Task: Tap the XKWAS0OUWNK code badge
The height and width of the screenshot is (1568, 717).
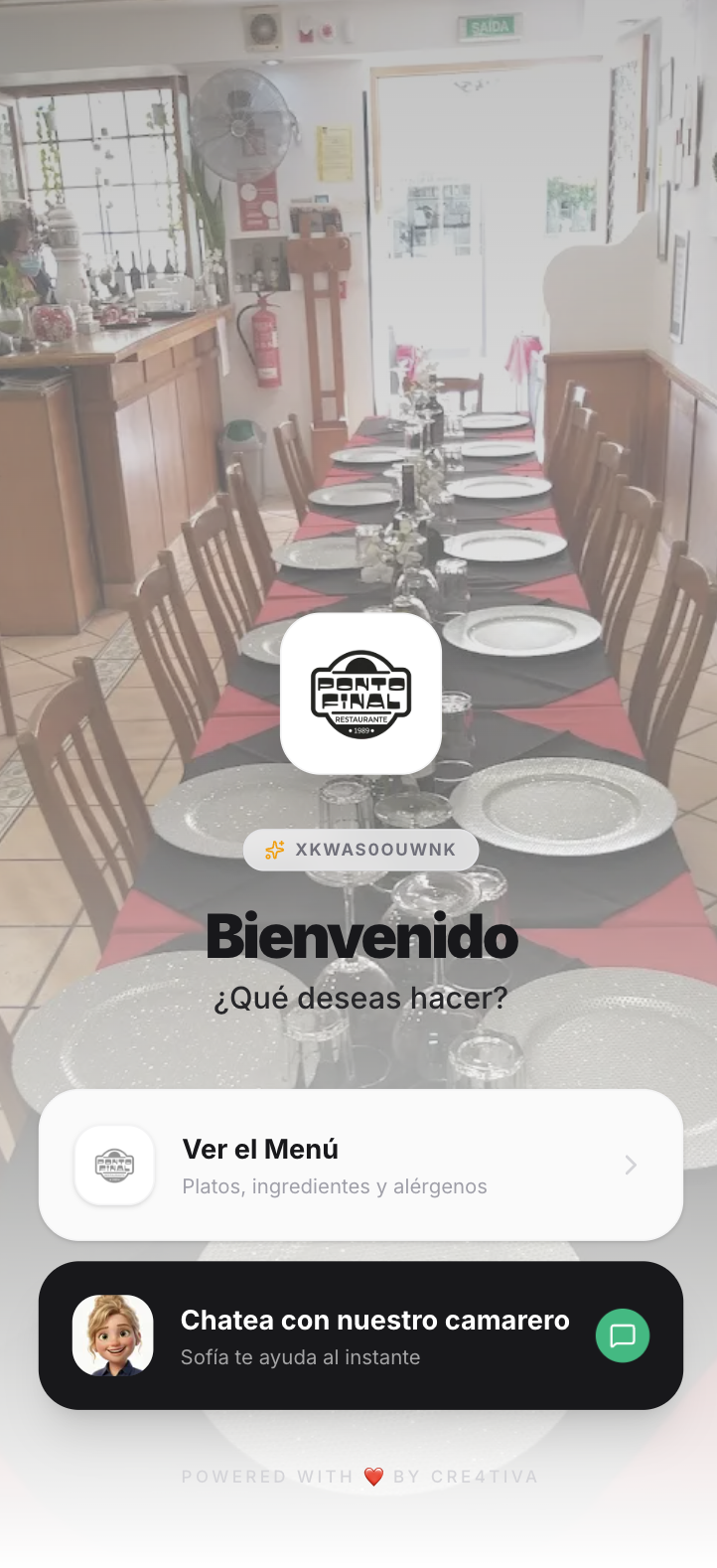Action: pyautogui.click(x=360, y=851)
